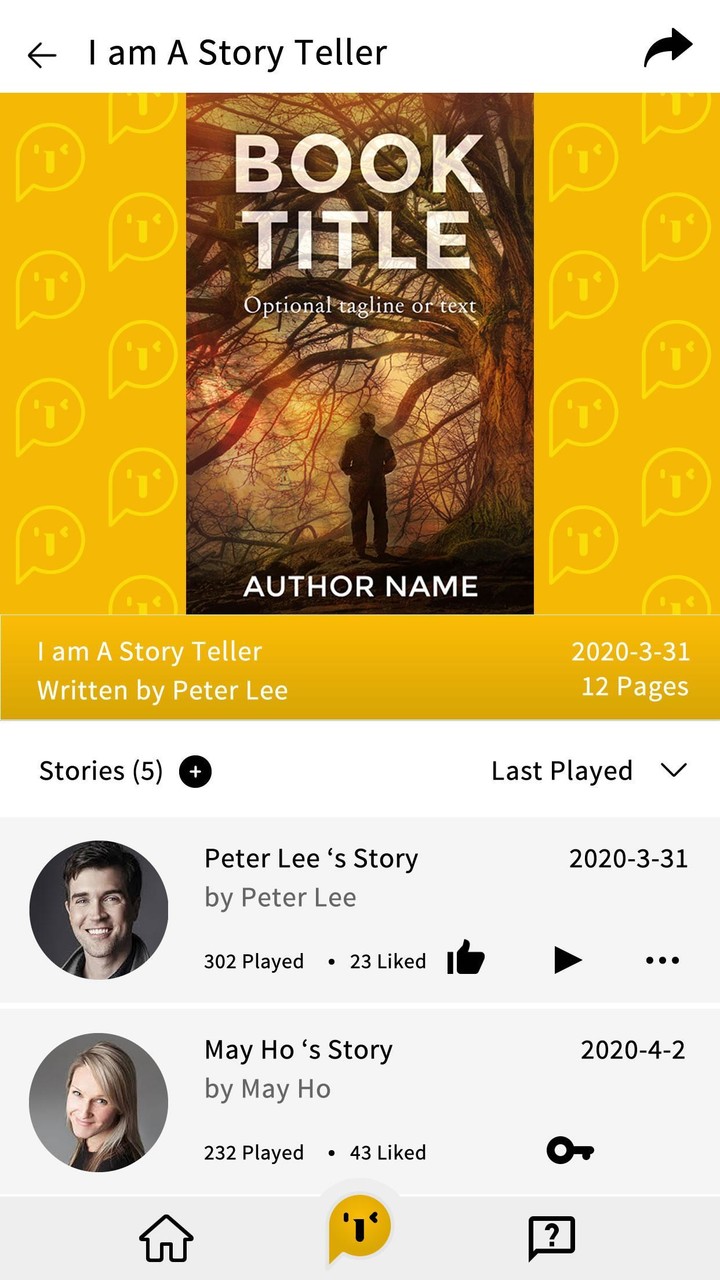The width and height of the screenshot is (720, 1280).
Task: Open Help from the bottom navigation
Action: tap(550, 1237)
